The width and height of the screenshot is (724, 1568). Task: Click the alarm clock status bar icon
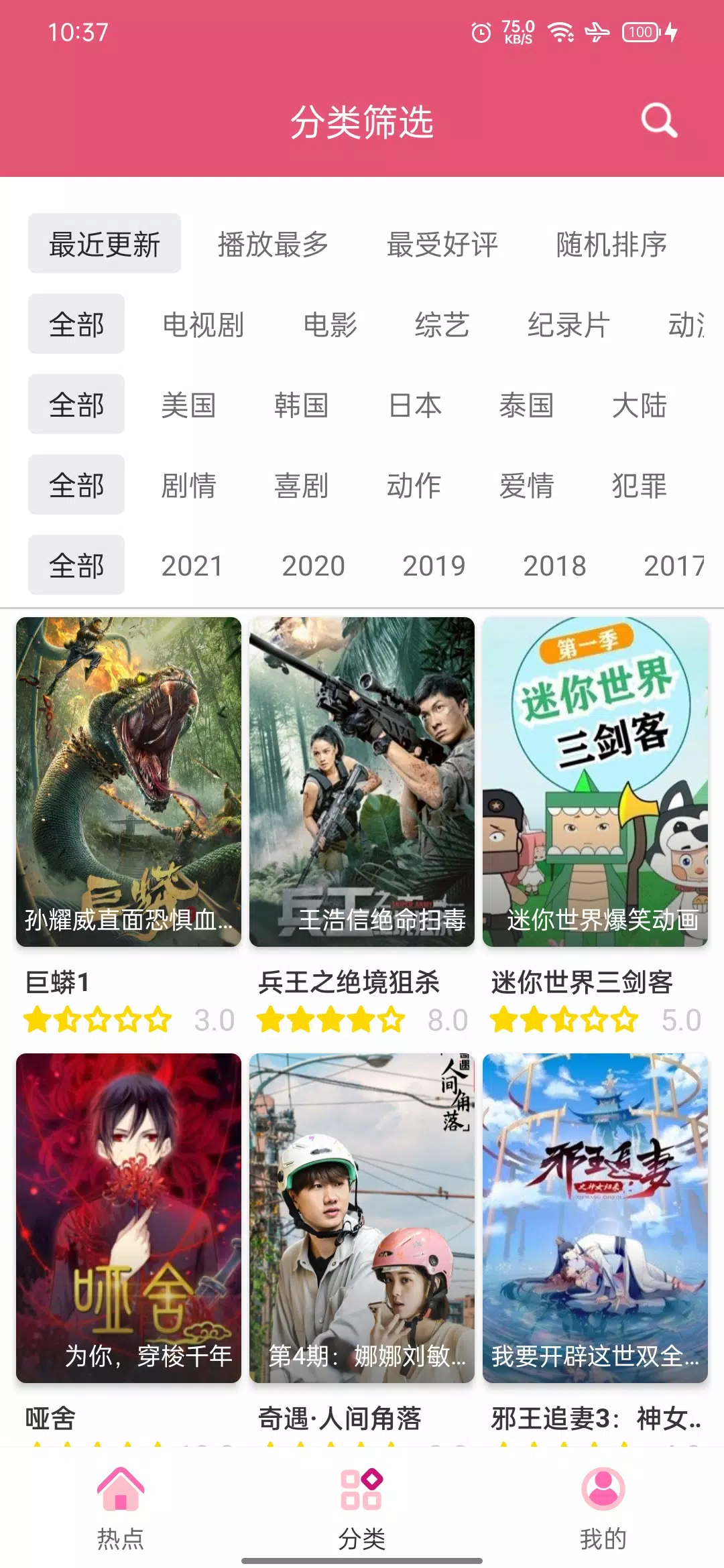(480, 32)
